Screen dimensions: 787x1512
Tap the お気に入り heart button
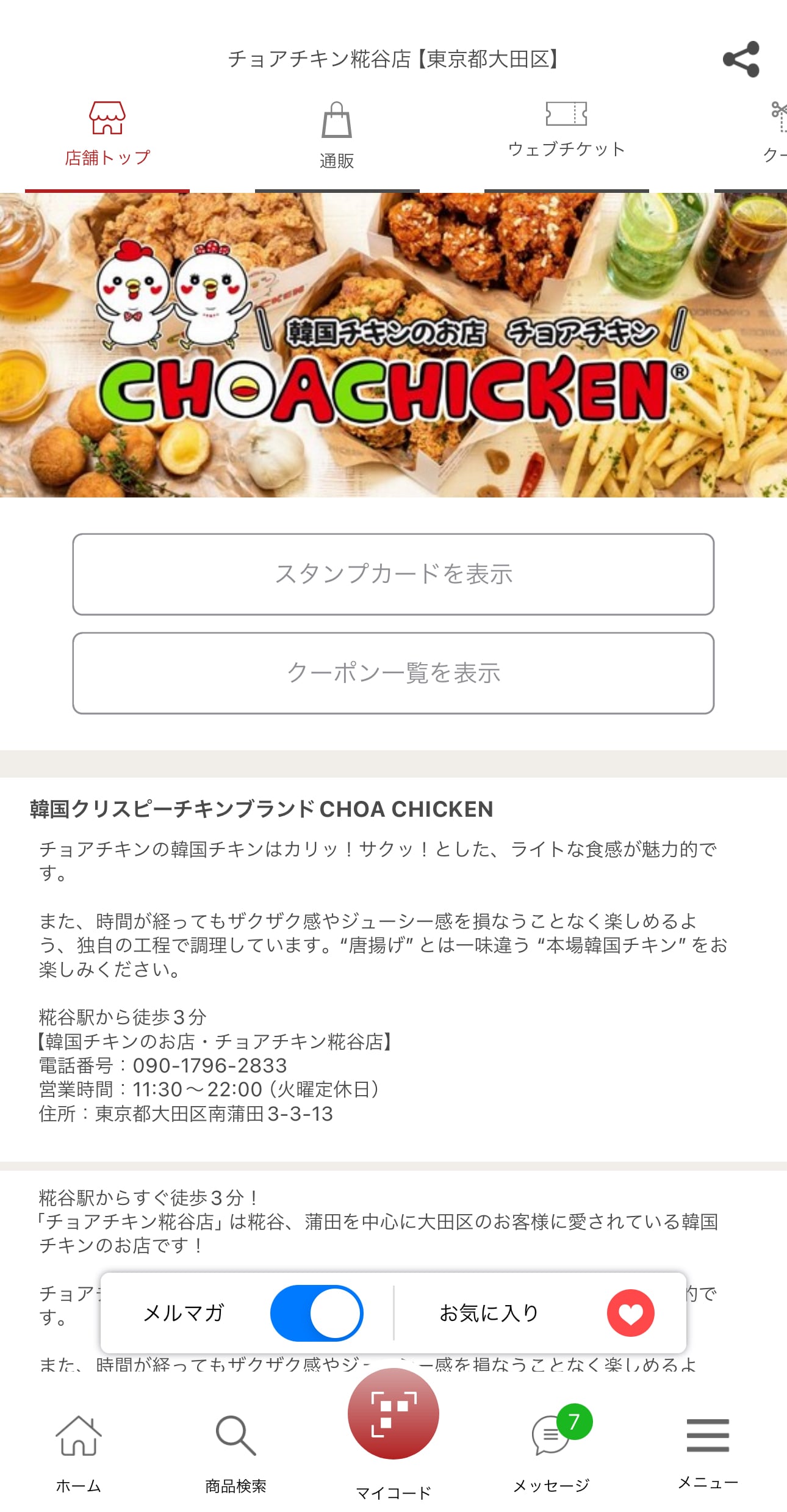pyautogui.click(x=630, y=1313)
